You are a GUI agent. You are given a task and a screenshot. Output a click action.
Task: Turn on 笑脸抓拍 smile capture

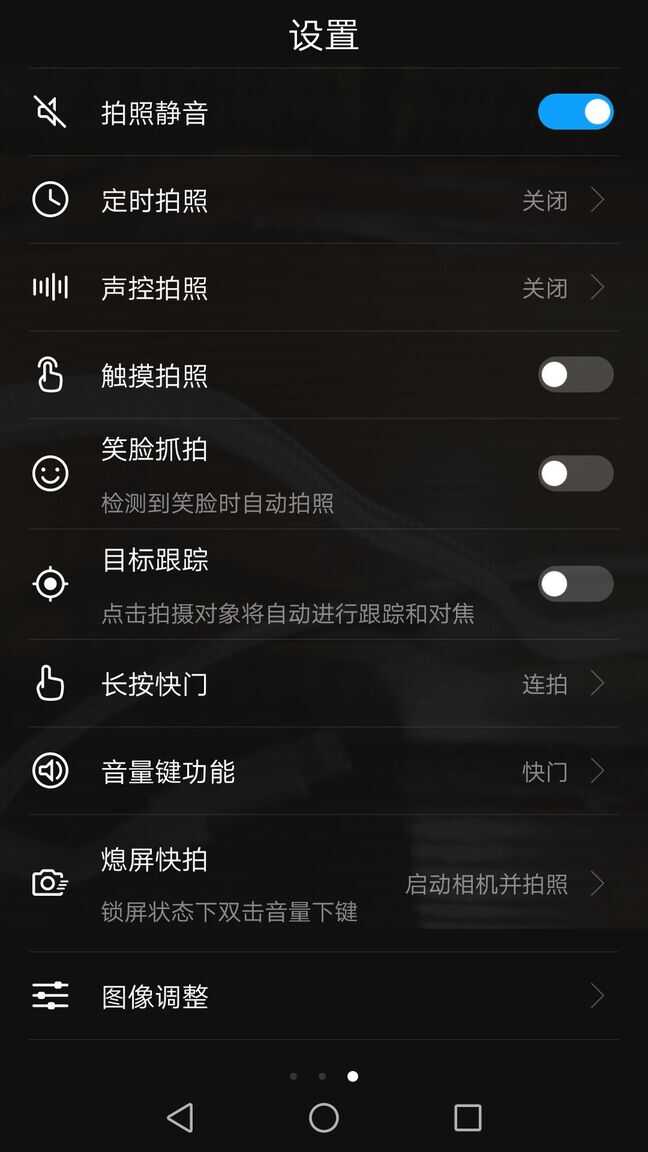[575, 473]
